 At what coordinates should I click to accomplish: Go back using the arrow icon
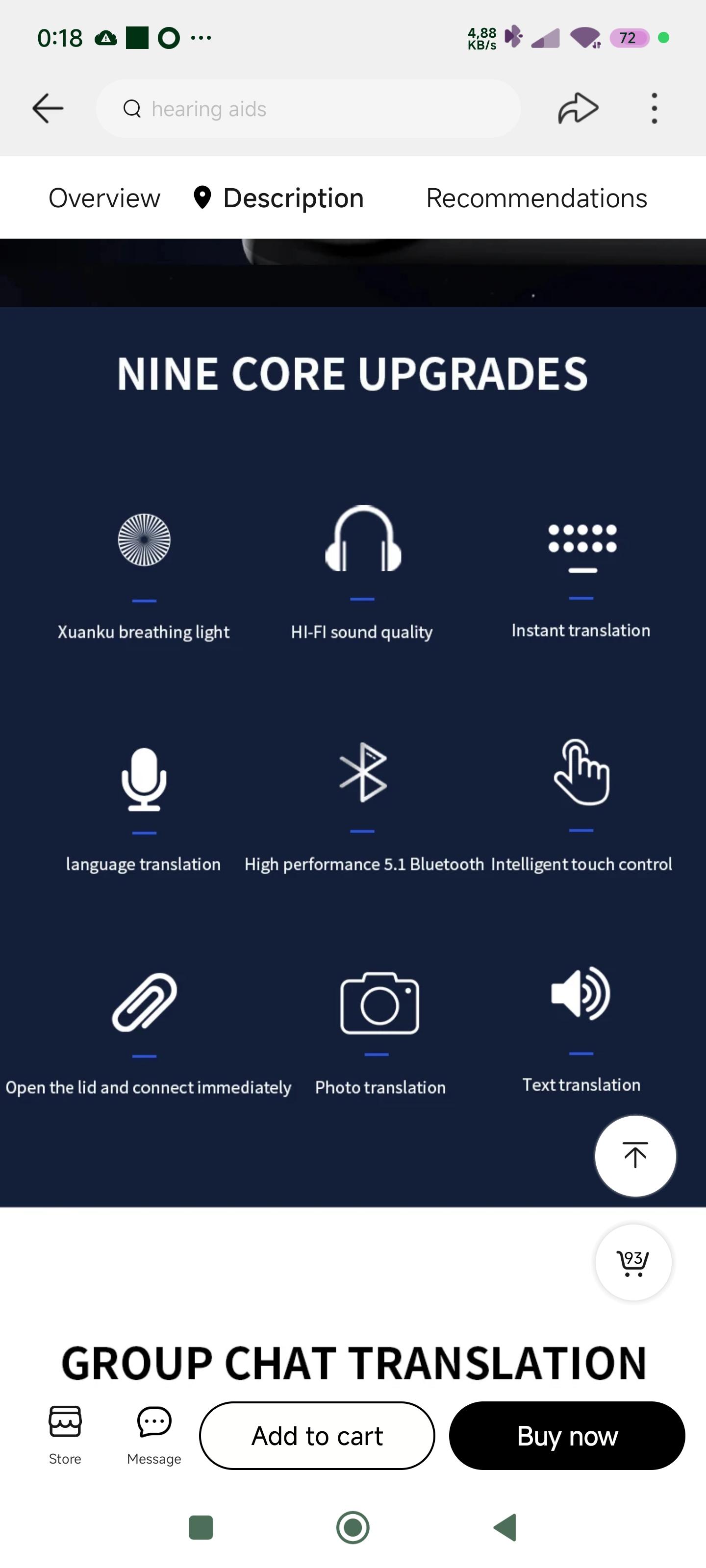tap(48, 108)
